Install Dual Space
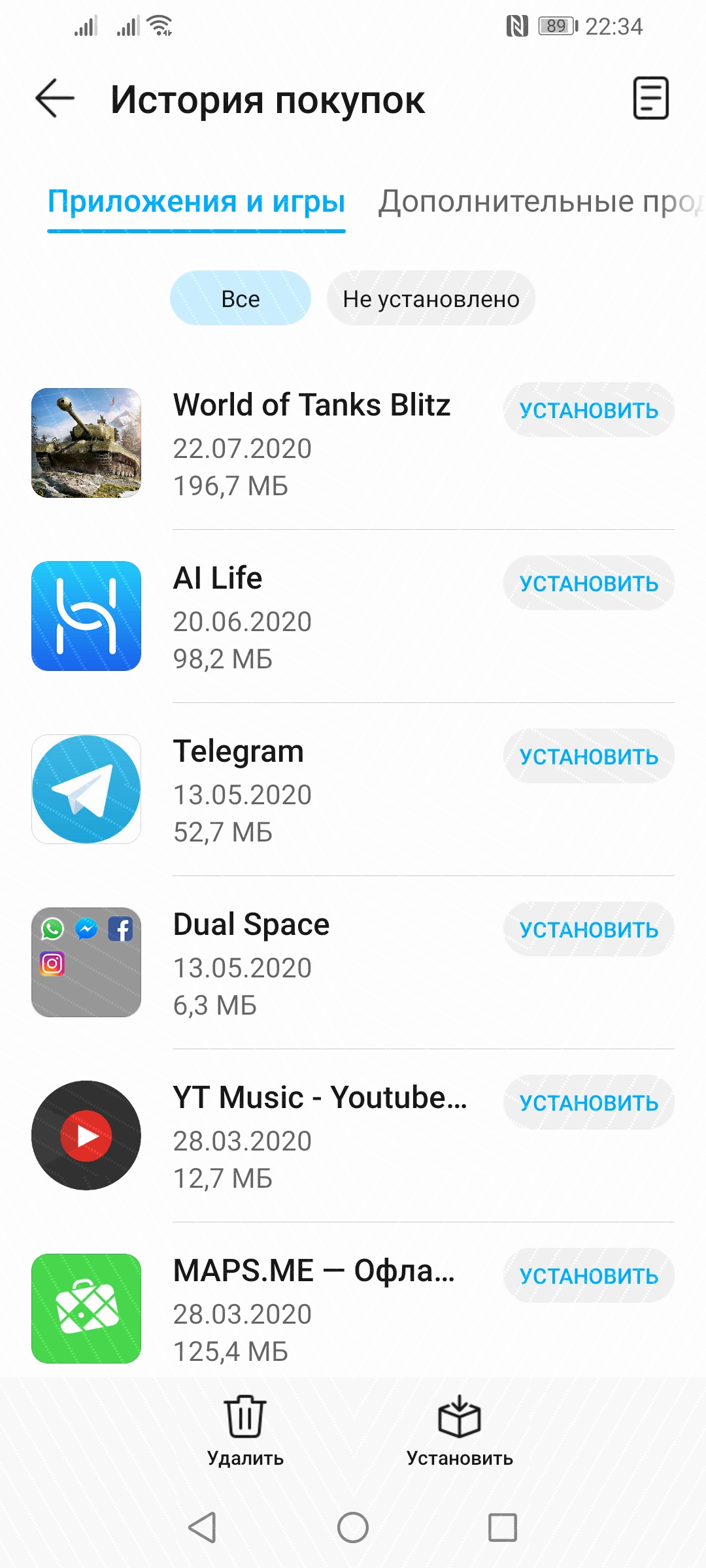706x1568 pixels. [588, 930]
